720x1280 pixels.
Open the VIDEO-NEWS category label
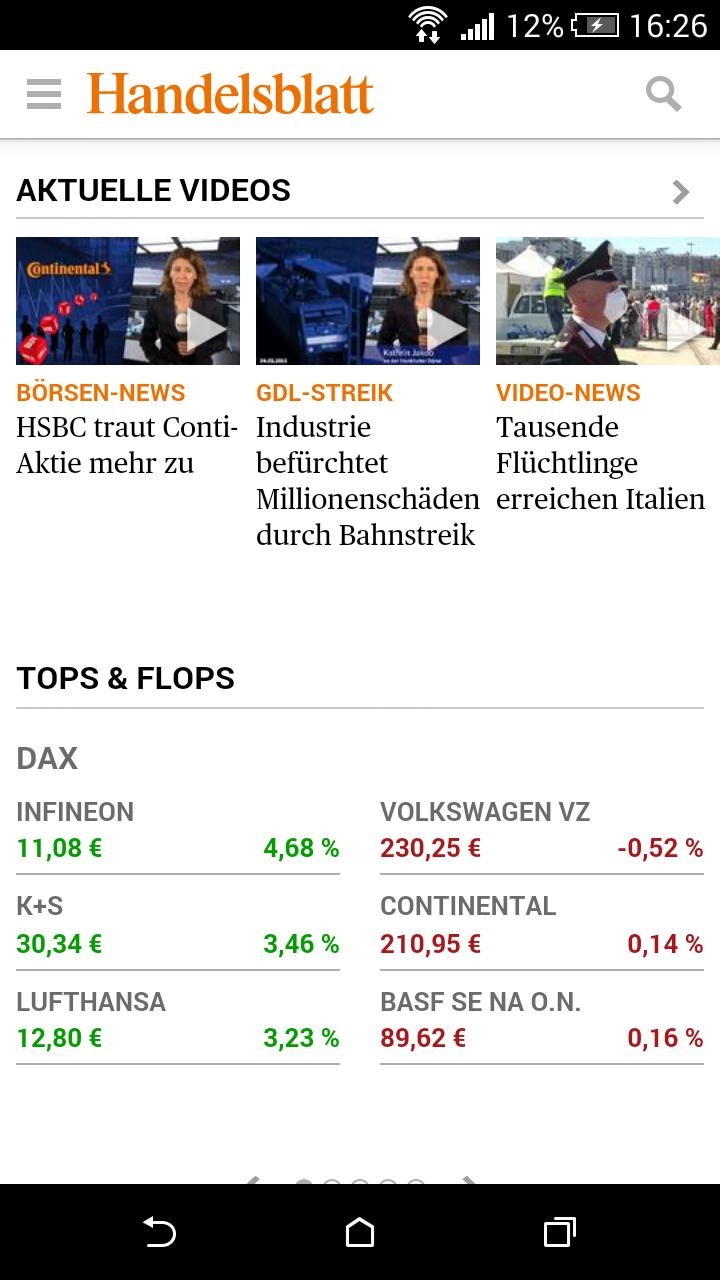click(x=568, y=392)
